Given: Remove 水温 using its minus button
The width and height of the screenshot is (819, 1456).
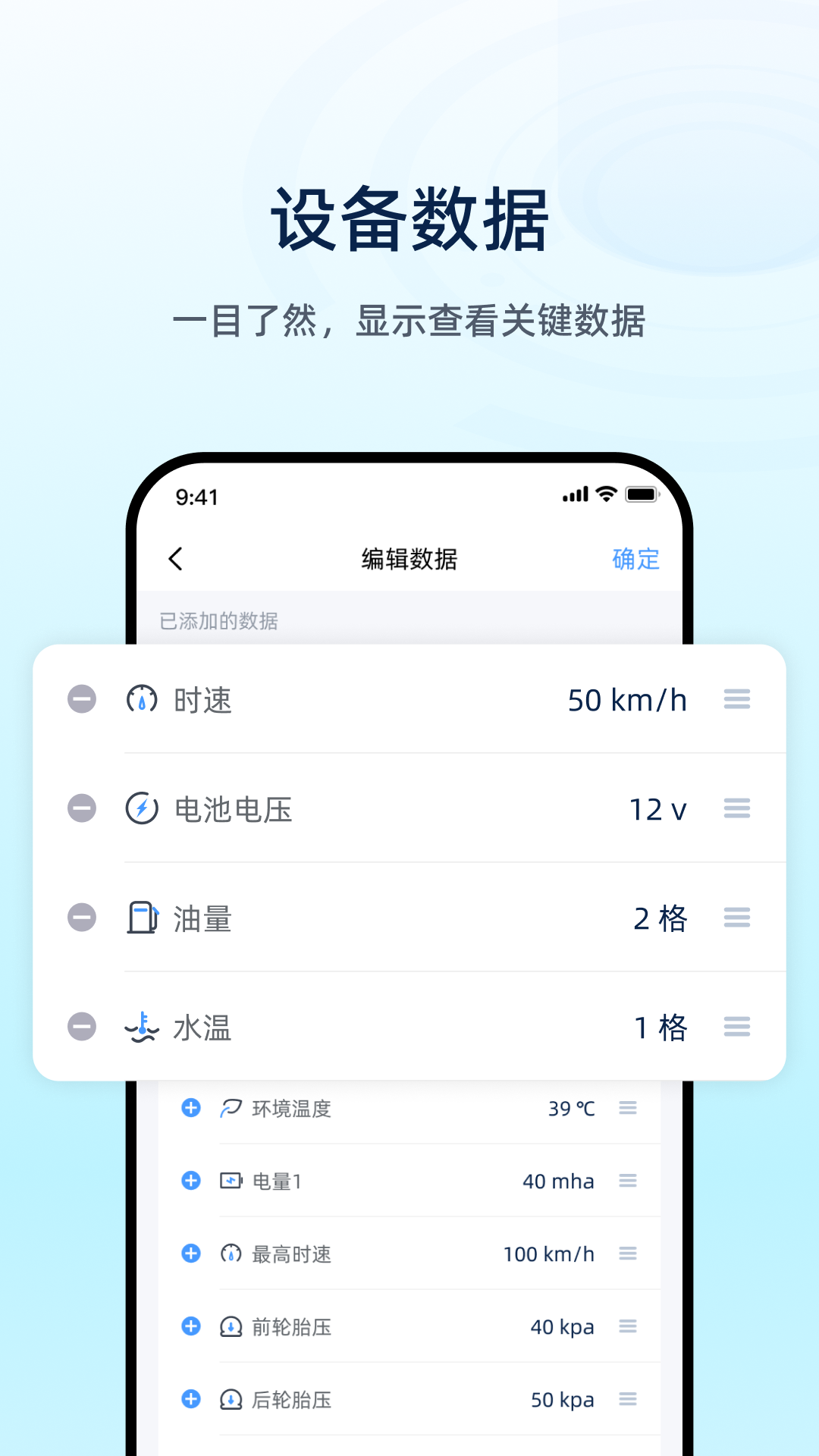Looking at the screenshot, I should pyautogui.click(x=81, y=1028).
